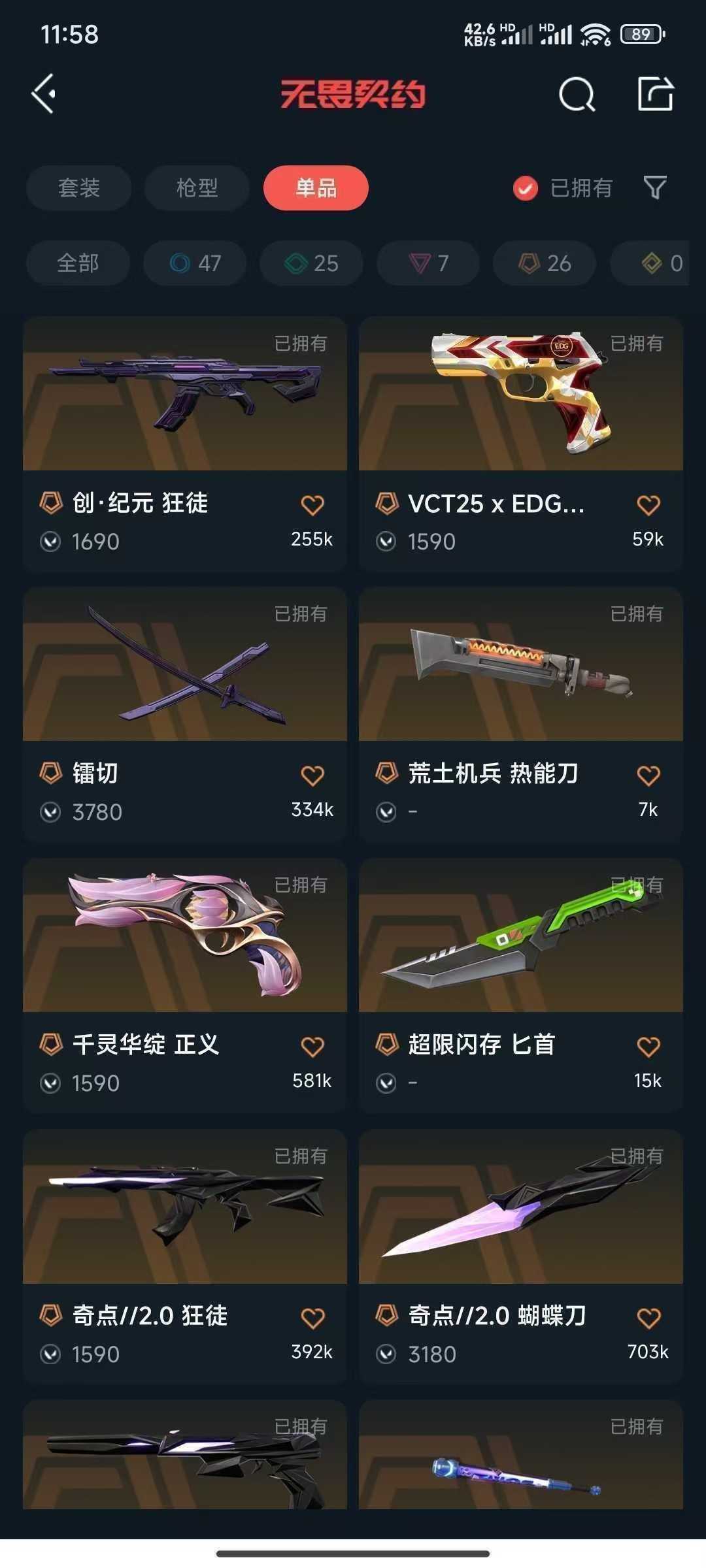
Task: Select the 全部 rarity chip
Action: pyautogui.click(x=78, y=263)
